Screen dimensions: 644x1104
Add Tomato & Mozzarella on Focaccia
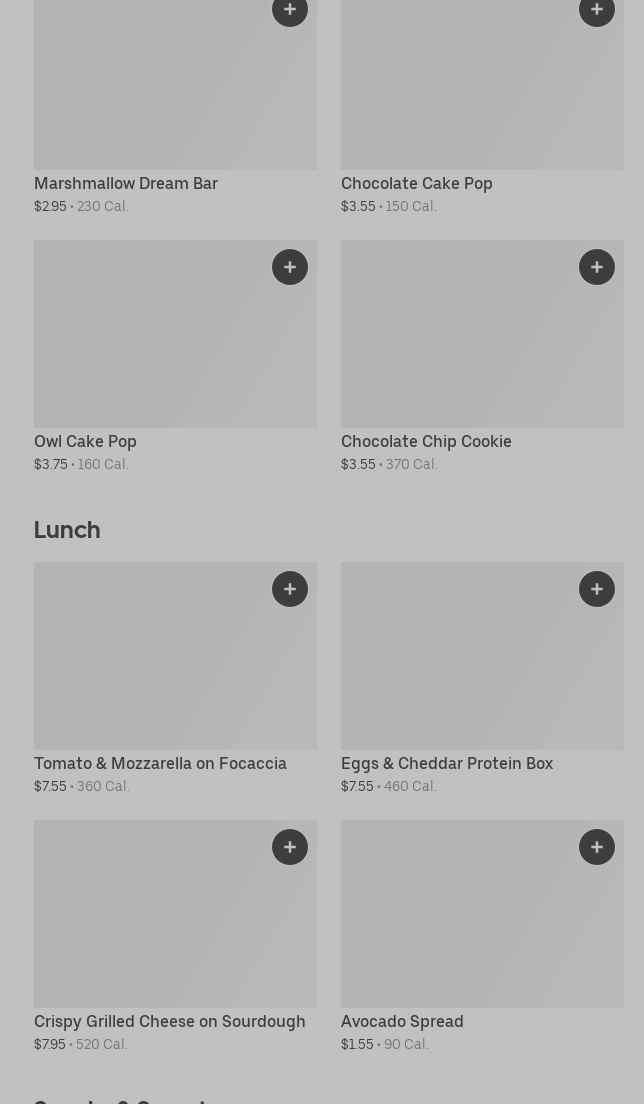point(290,589)
